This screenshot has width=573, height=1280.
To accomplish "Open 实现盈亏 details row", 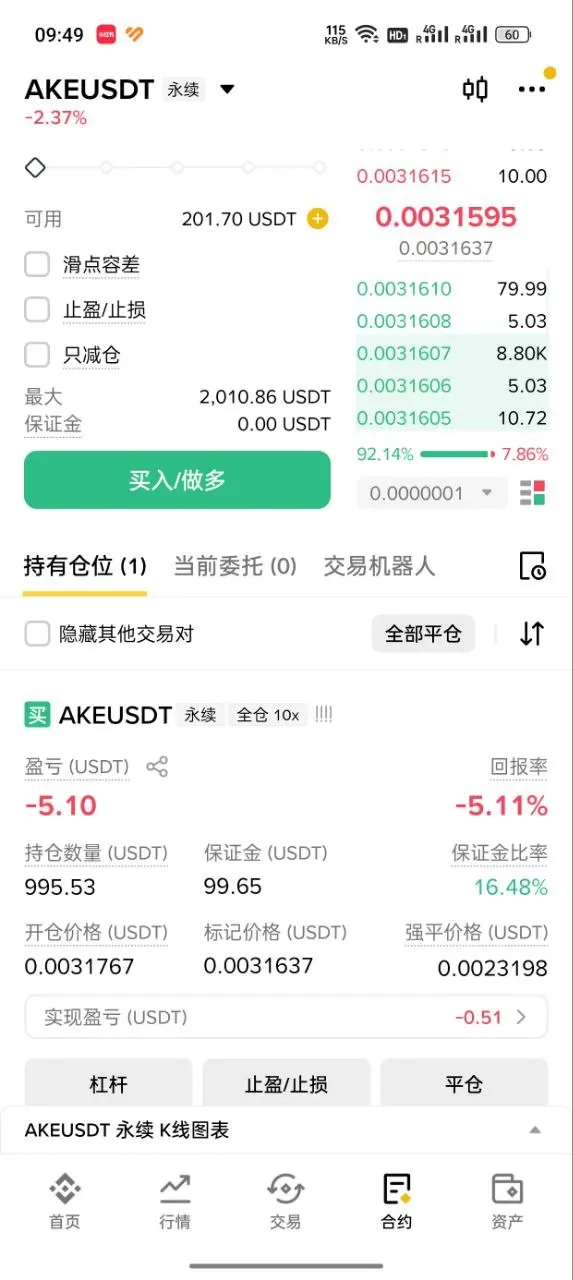I will click(x=286, y=1017).
